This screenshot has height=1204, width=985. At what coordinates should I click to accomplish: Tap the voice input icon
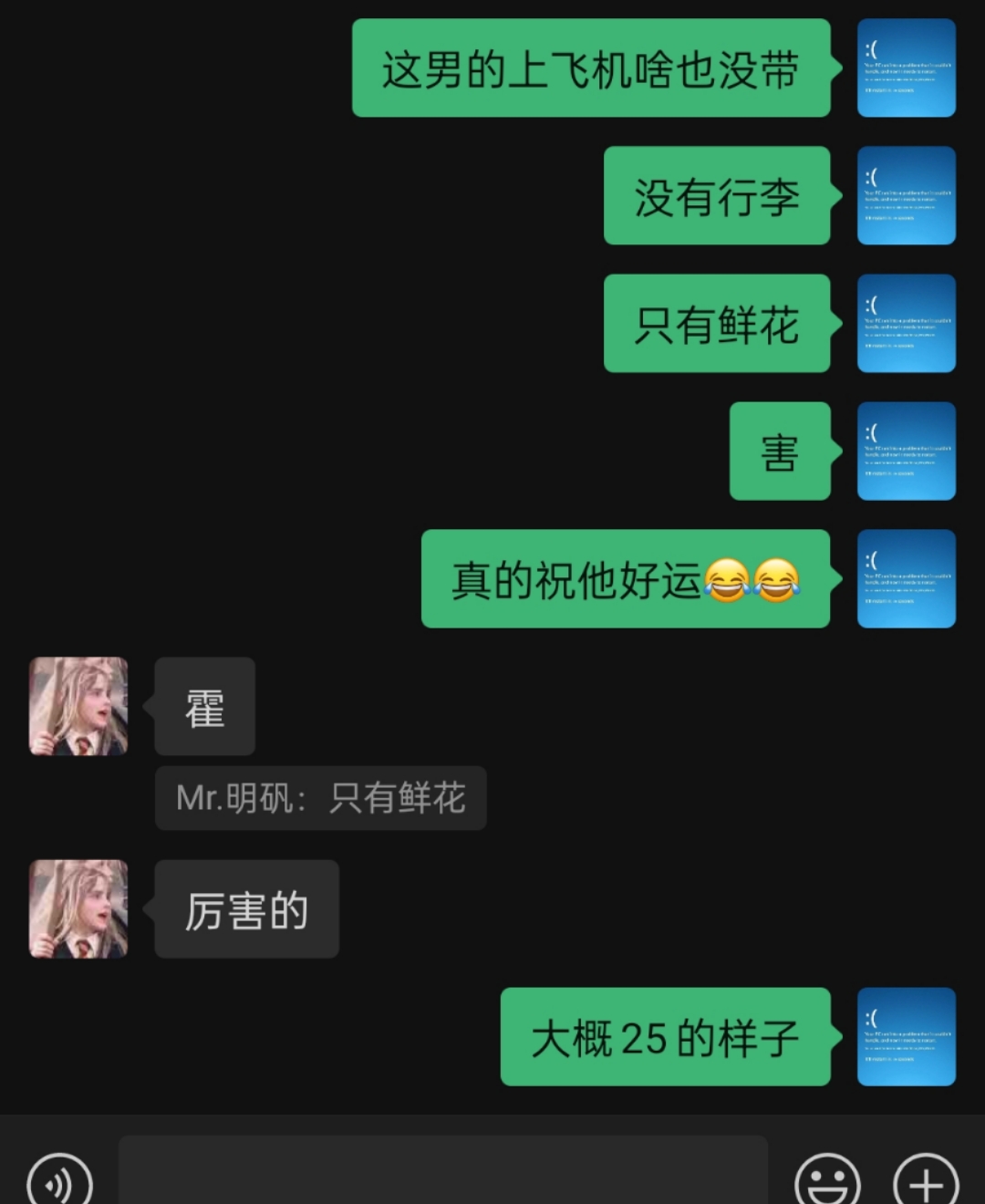coord(59,1182)
